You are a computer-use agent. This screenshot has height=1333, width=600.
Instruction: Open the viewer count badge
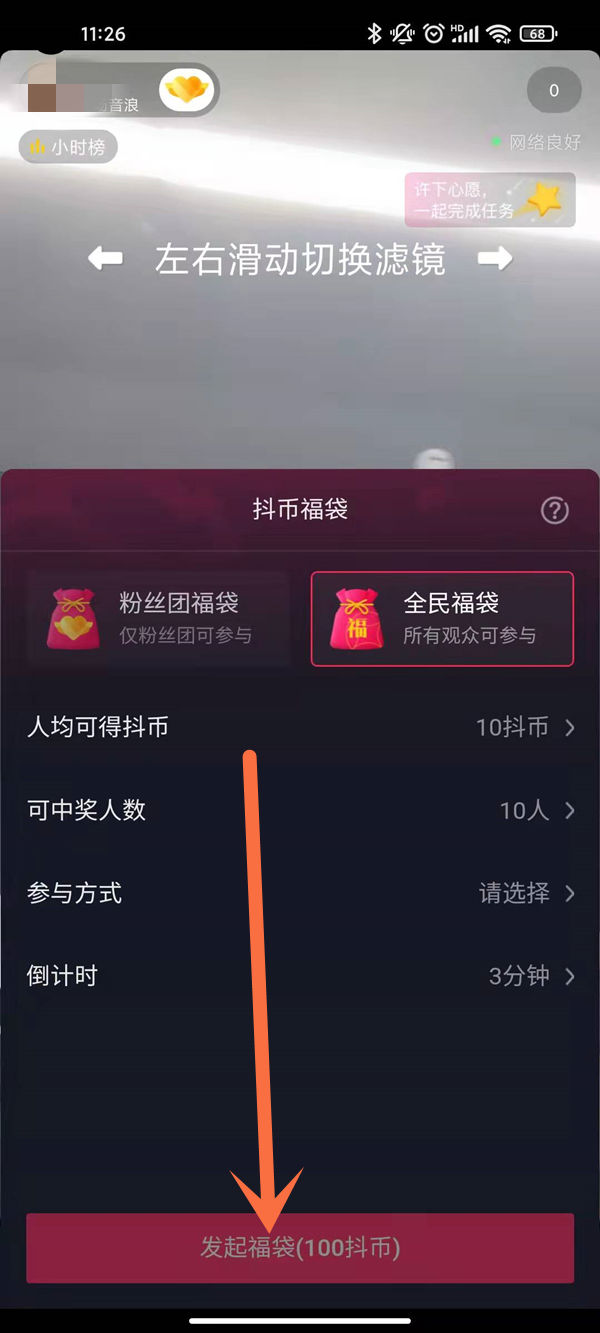(553, 91)
